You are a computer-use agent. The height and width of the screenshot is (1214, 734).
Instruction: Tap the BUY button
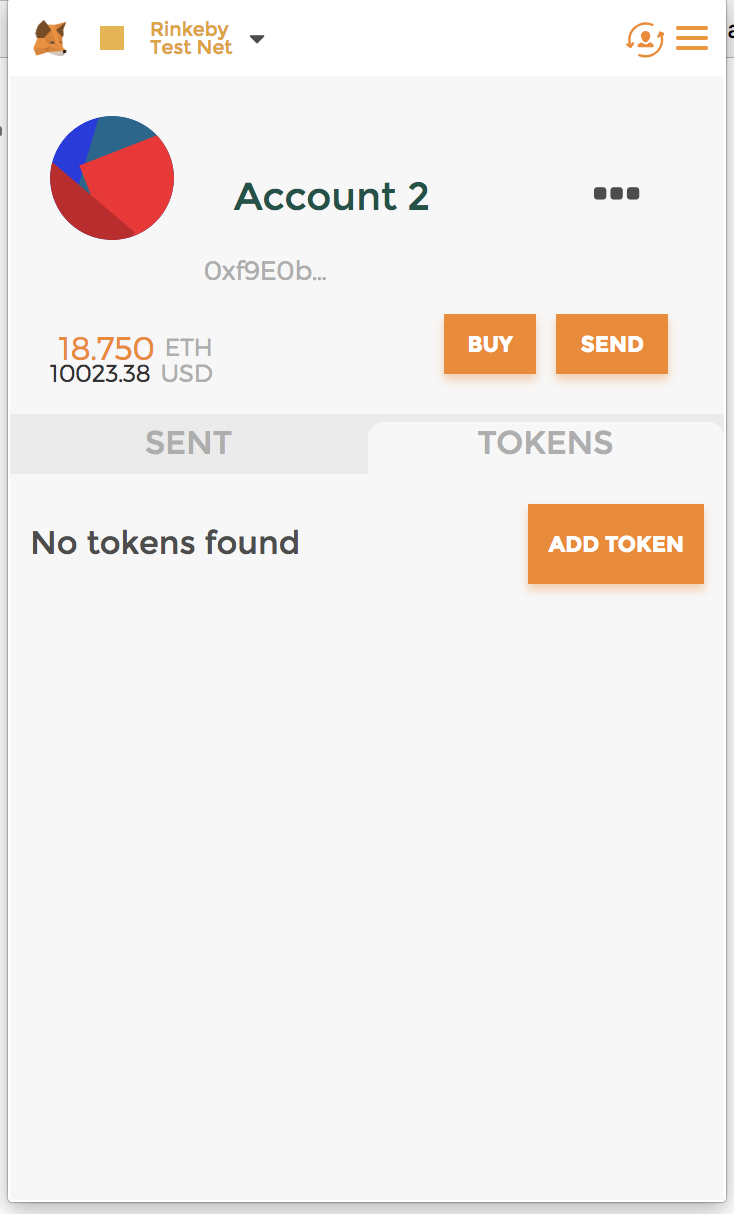(490, 344)
